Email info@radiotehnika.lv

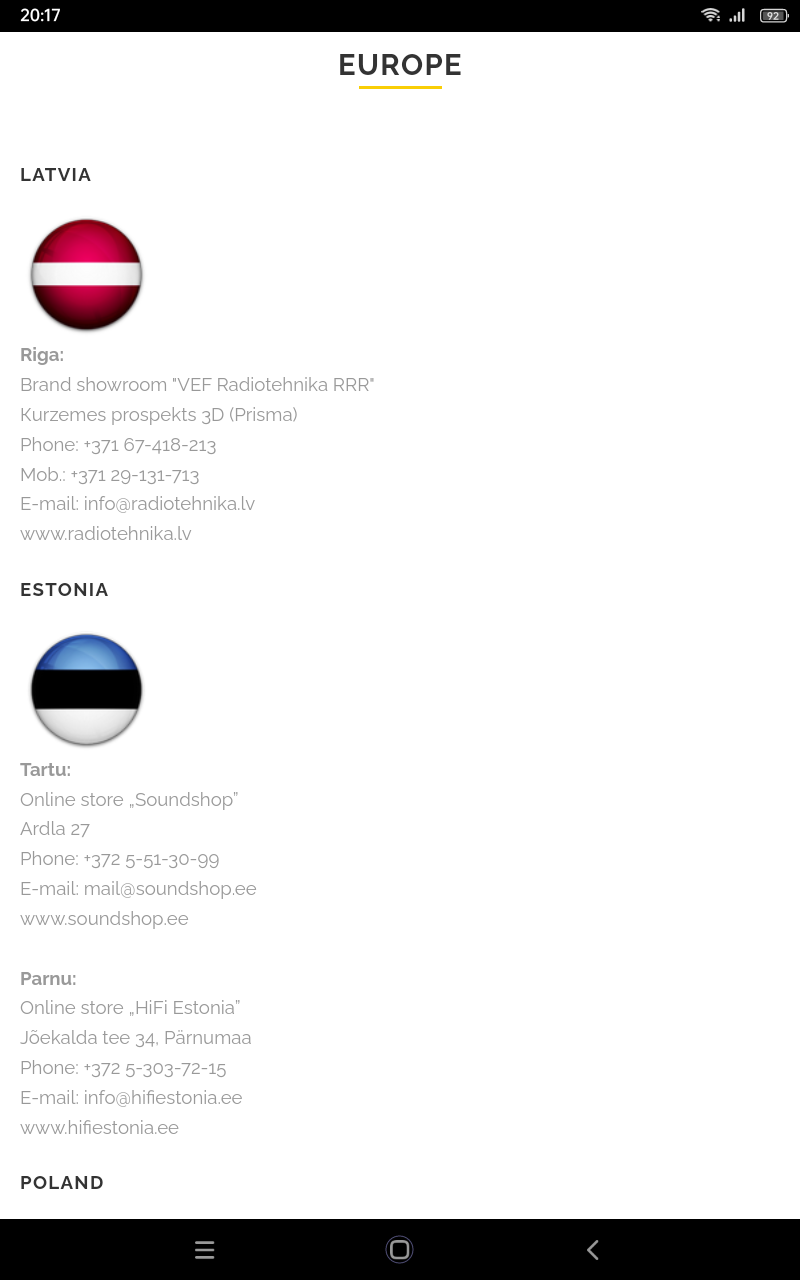pos(169,504)
